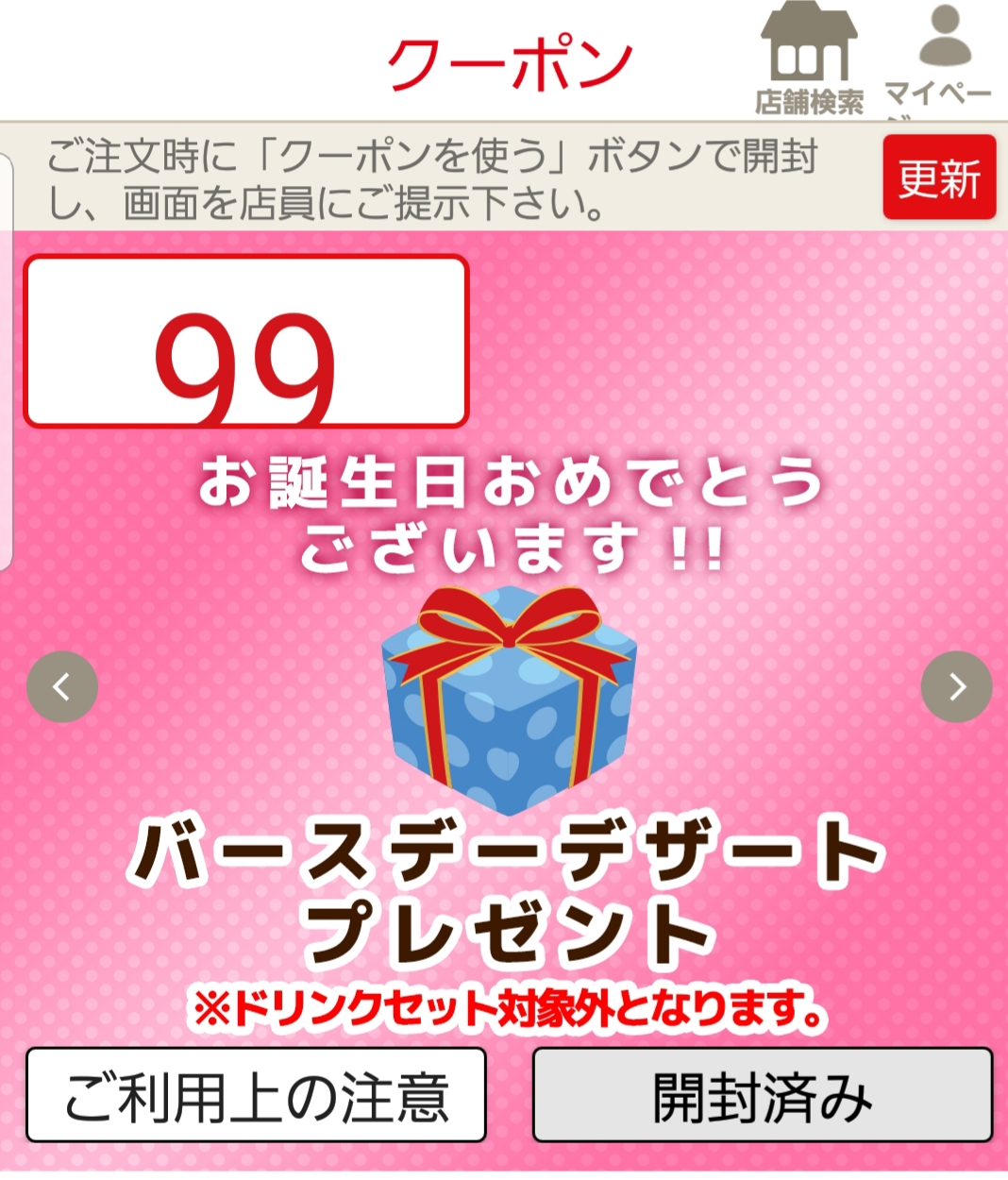The image size is (1008, 1180).
Task: Tap the 開封済み button
Action: click(763, 1095)
